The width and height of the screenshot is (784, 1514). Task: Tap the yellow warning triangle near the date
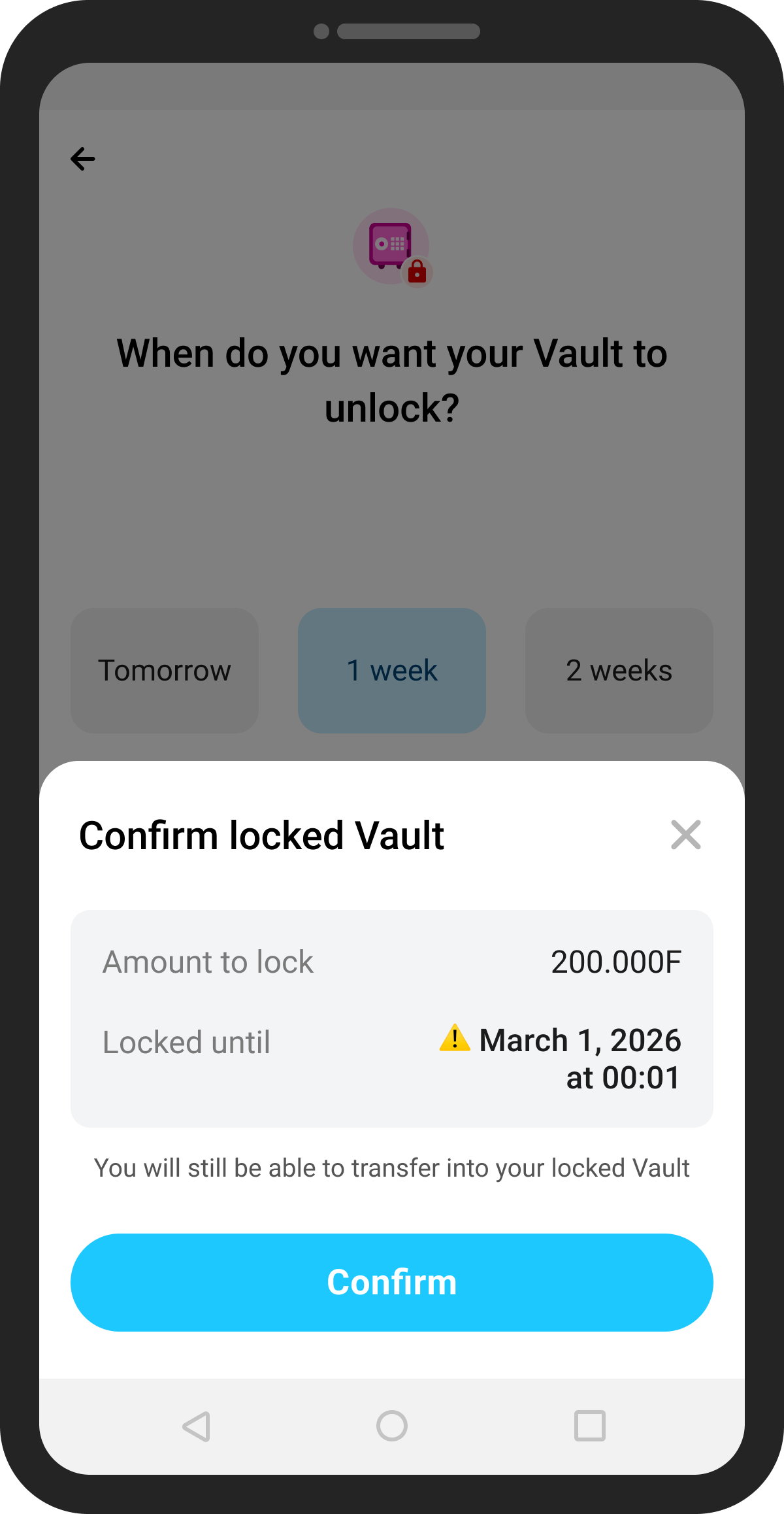click(x=457, y=1039)
